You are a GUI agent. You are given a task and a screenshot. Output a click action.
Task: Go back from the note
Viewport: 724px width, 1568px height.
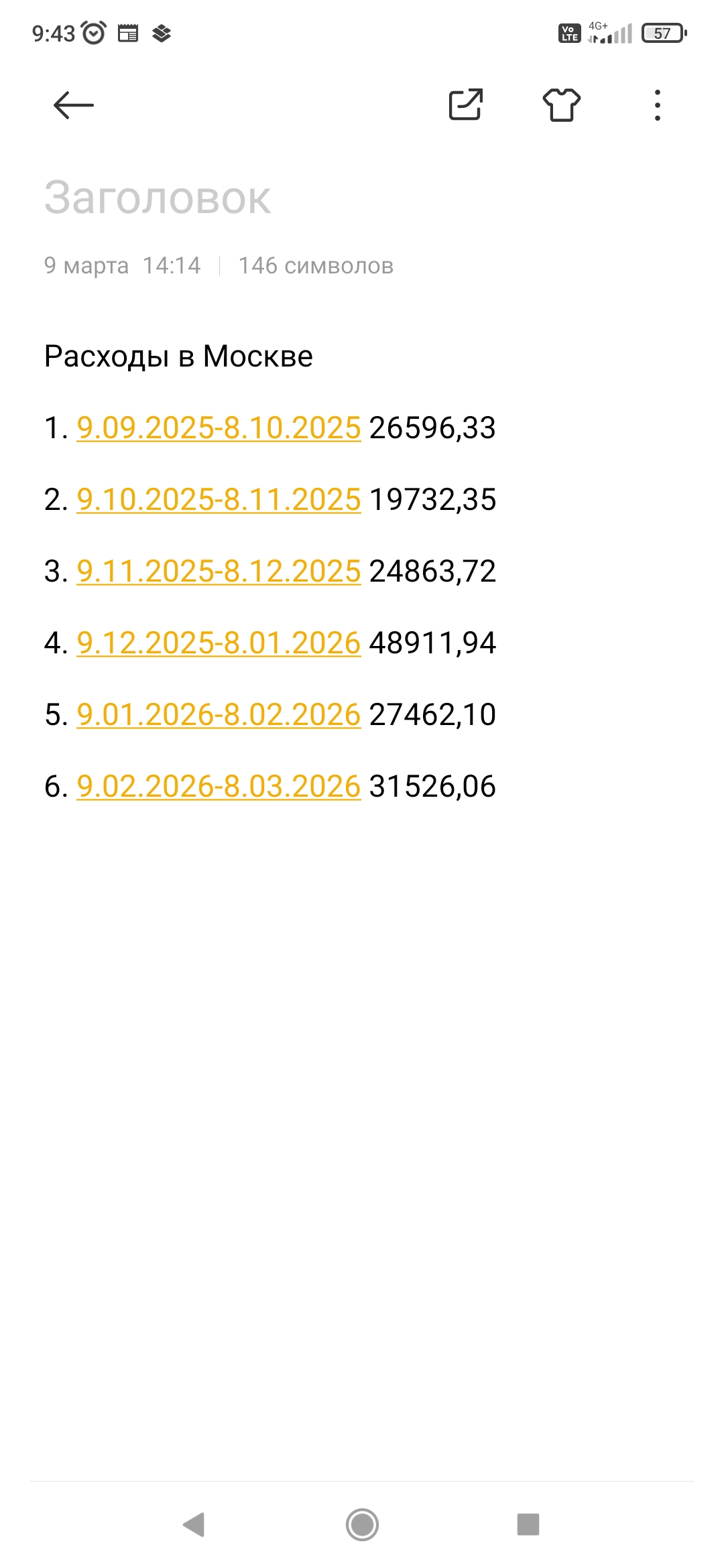coord(73,105)
